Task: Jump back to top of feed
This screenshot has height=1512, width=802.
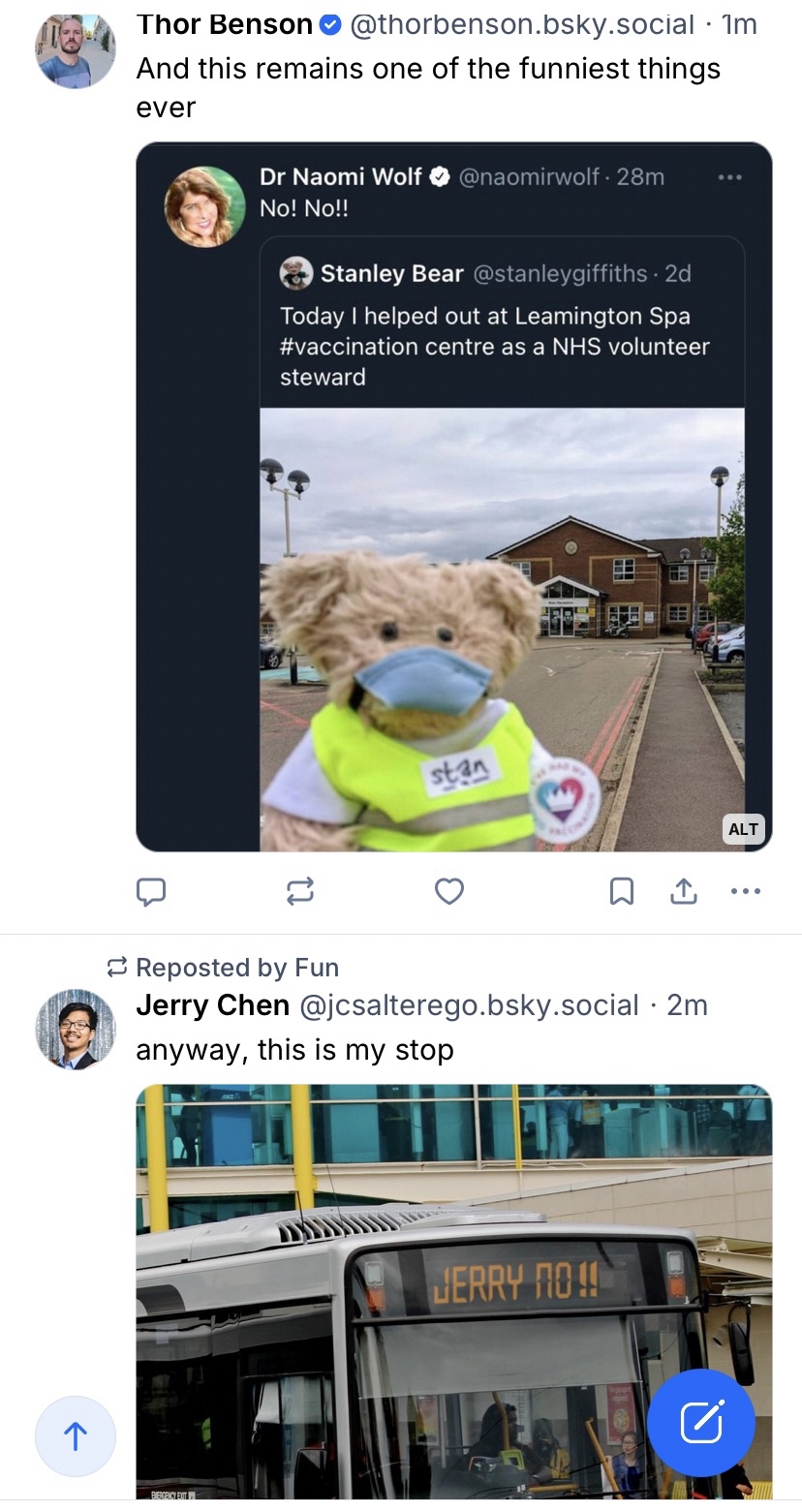Action: pos(76,1436)
